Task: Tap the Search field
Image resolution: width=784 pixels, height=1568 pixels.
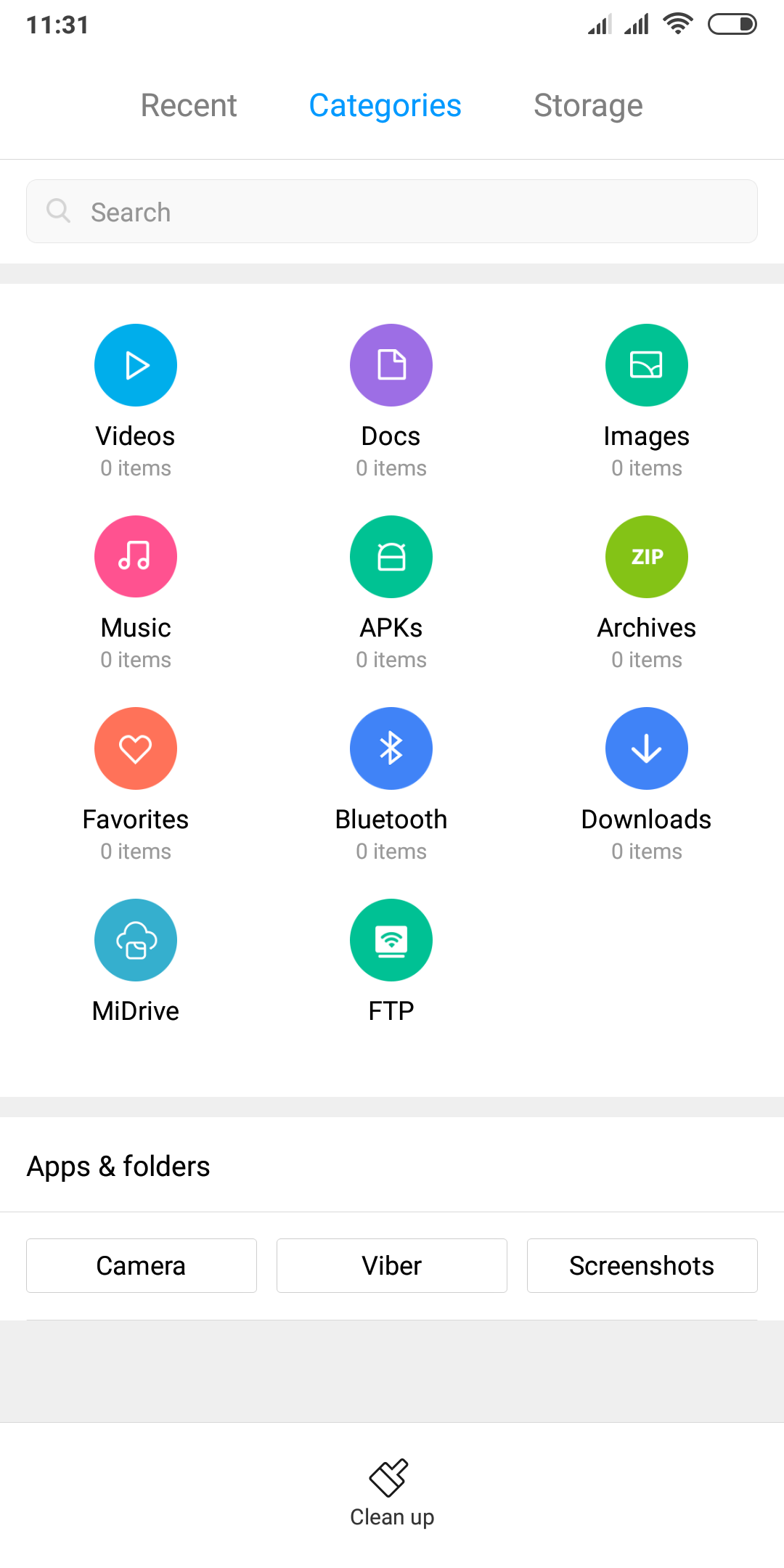Action: point(392,211)
